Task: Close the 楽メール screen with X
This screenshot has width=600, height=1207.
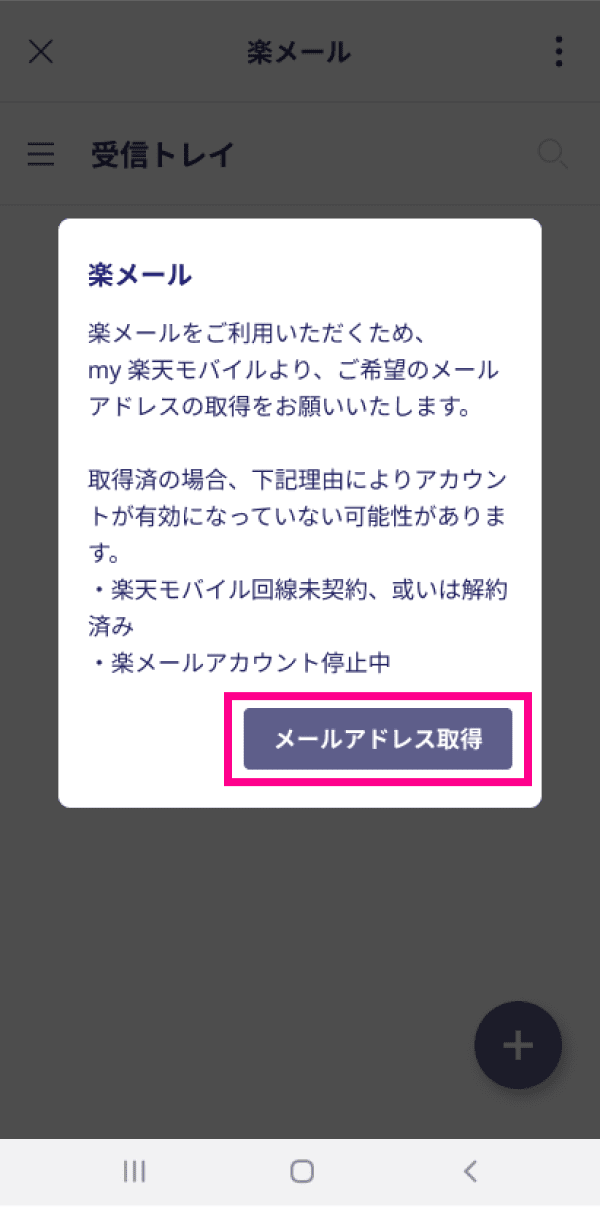Action: pyautogui.click(x=40, y=52)
